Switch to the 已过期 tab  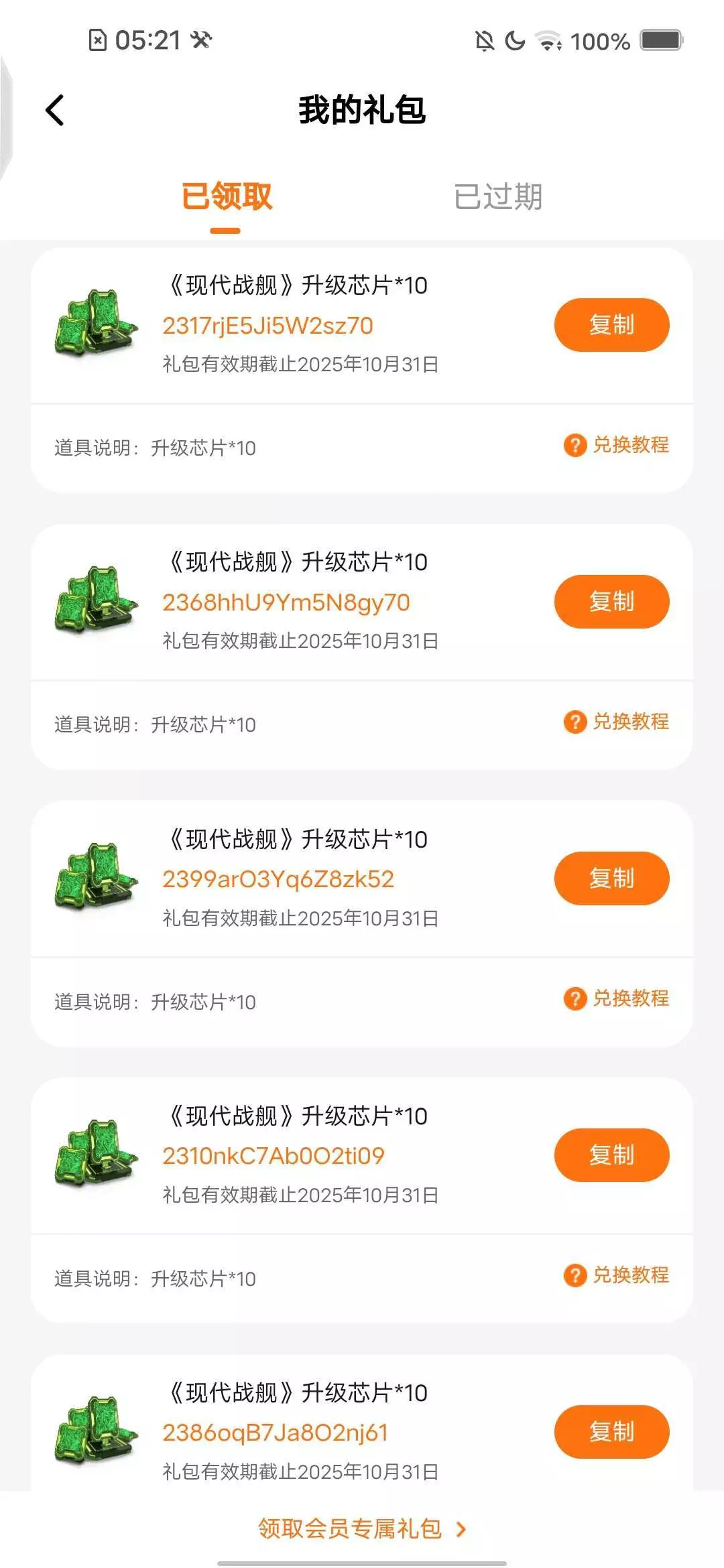pyautogui.click(x=497, y=197)
